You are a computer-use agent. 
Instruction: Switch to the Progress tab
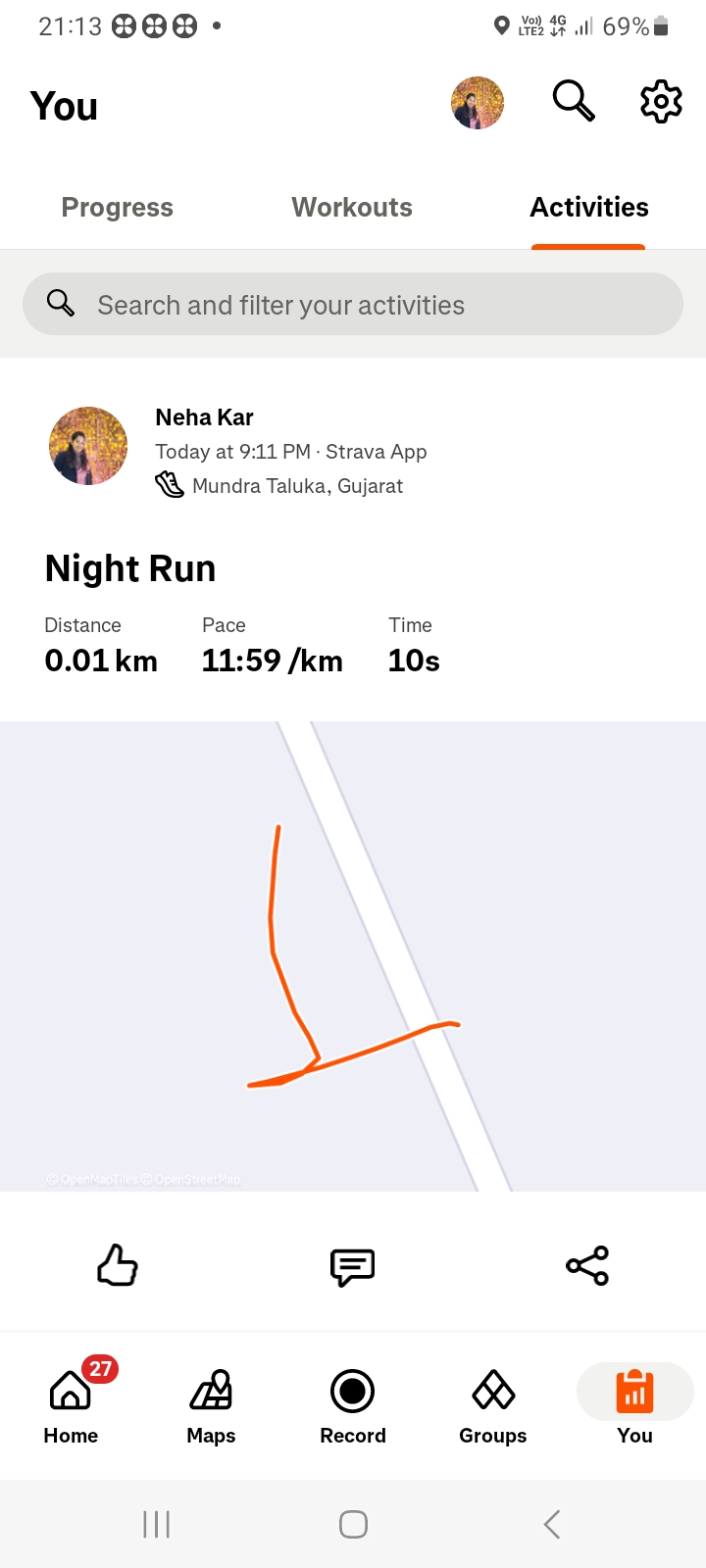tap(117, 208)
